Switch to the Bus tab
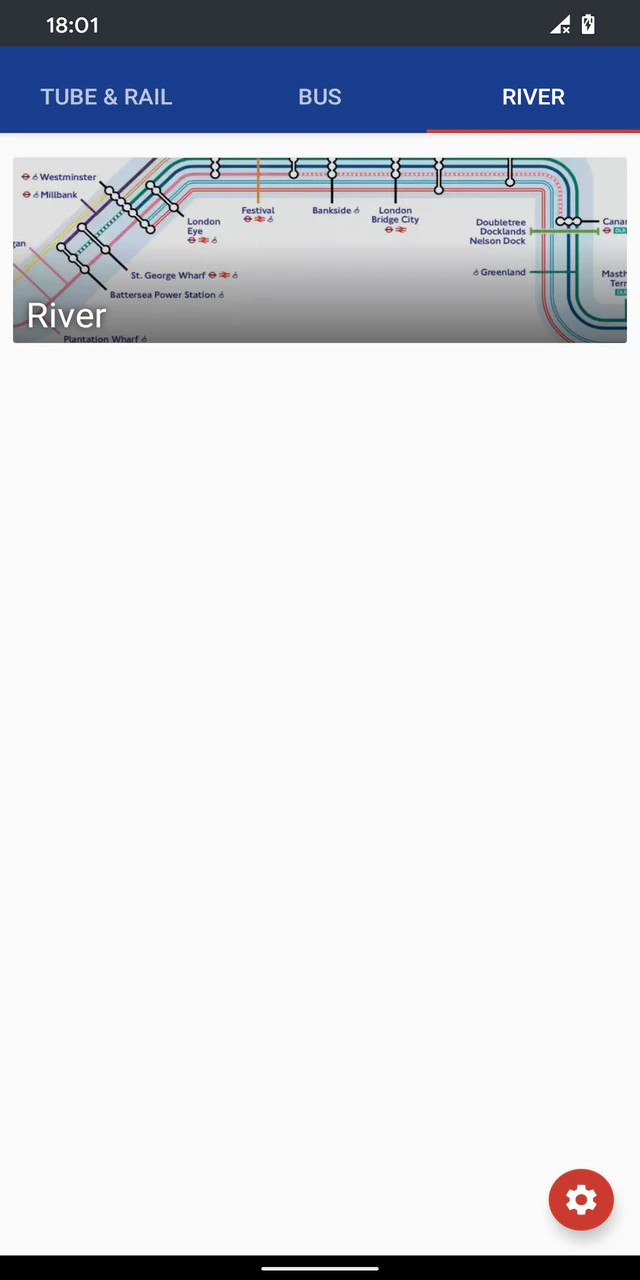640x1280 pixels. pyautogui.click(x=320, y=97)
